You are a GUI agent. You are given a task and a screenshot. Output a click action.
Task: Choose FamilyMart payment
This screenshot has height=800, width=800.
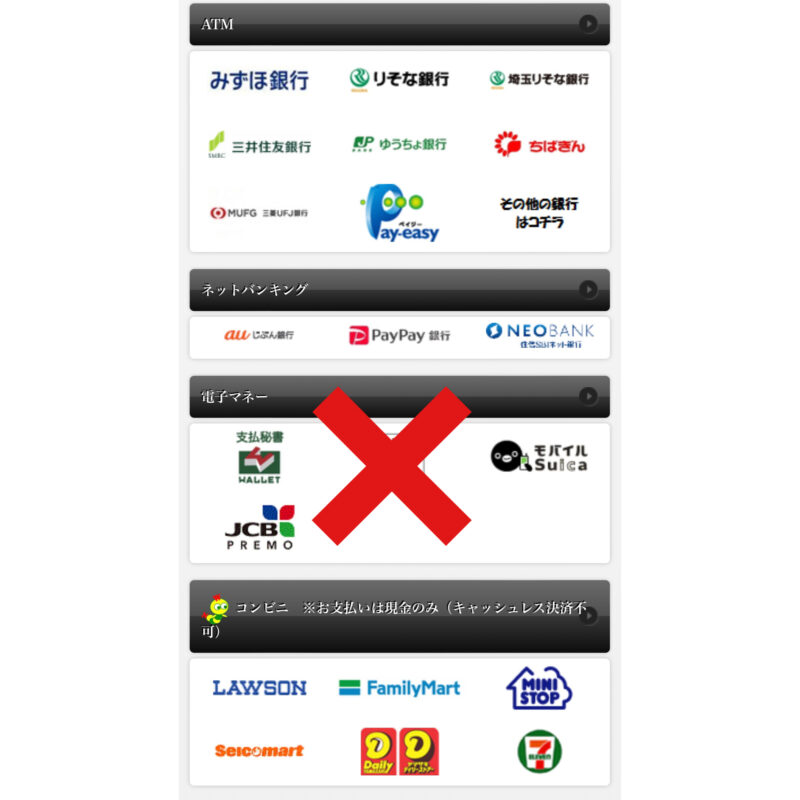[399, 688]
